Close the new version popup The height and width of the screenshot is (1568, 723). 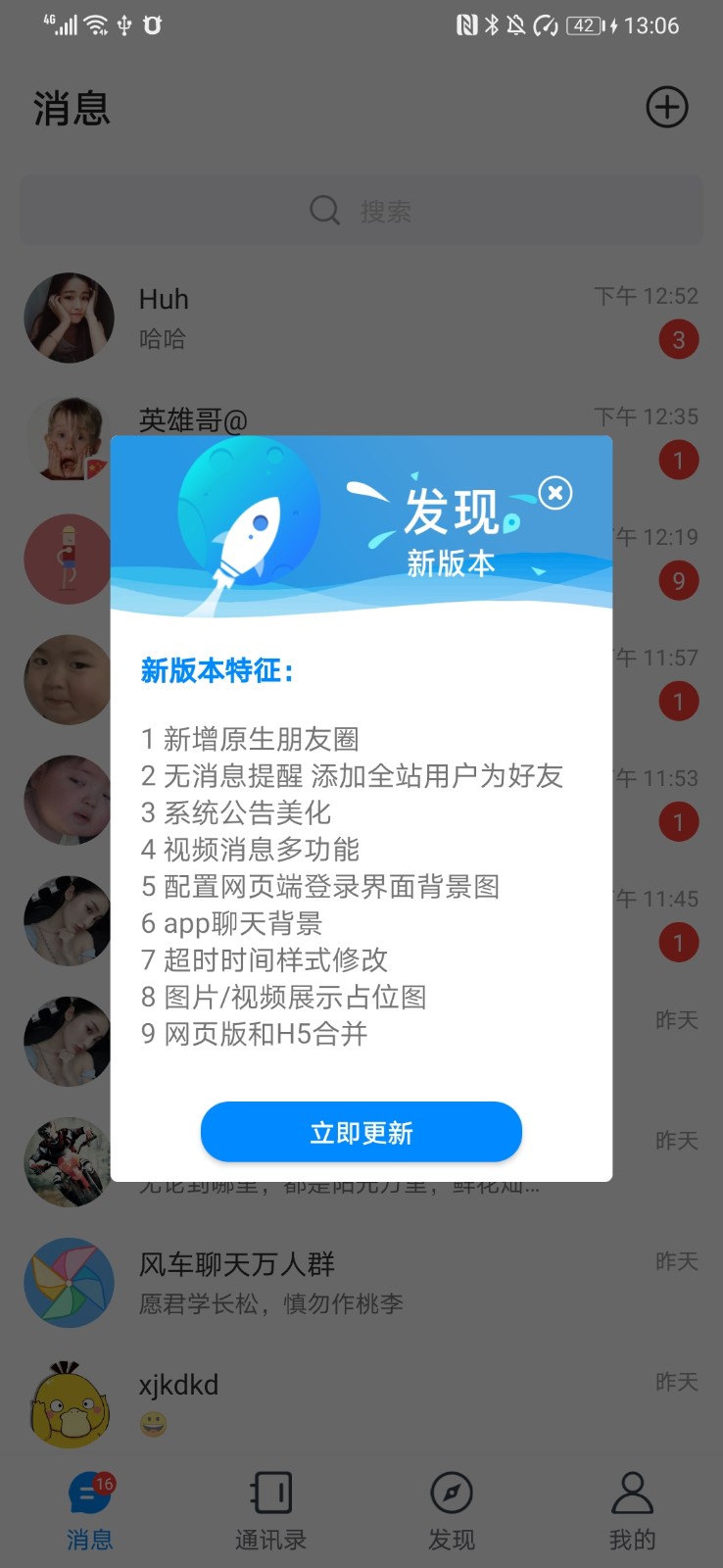(x=555, y=493)
